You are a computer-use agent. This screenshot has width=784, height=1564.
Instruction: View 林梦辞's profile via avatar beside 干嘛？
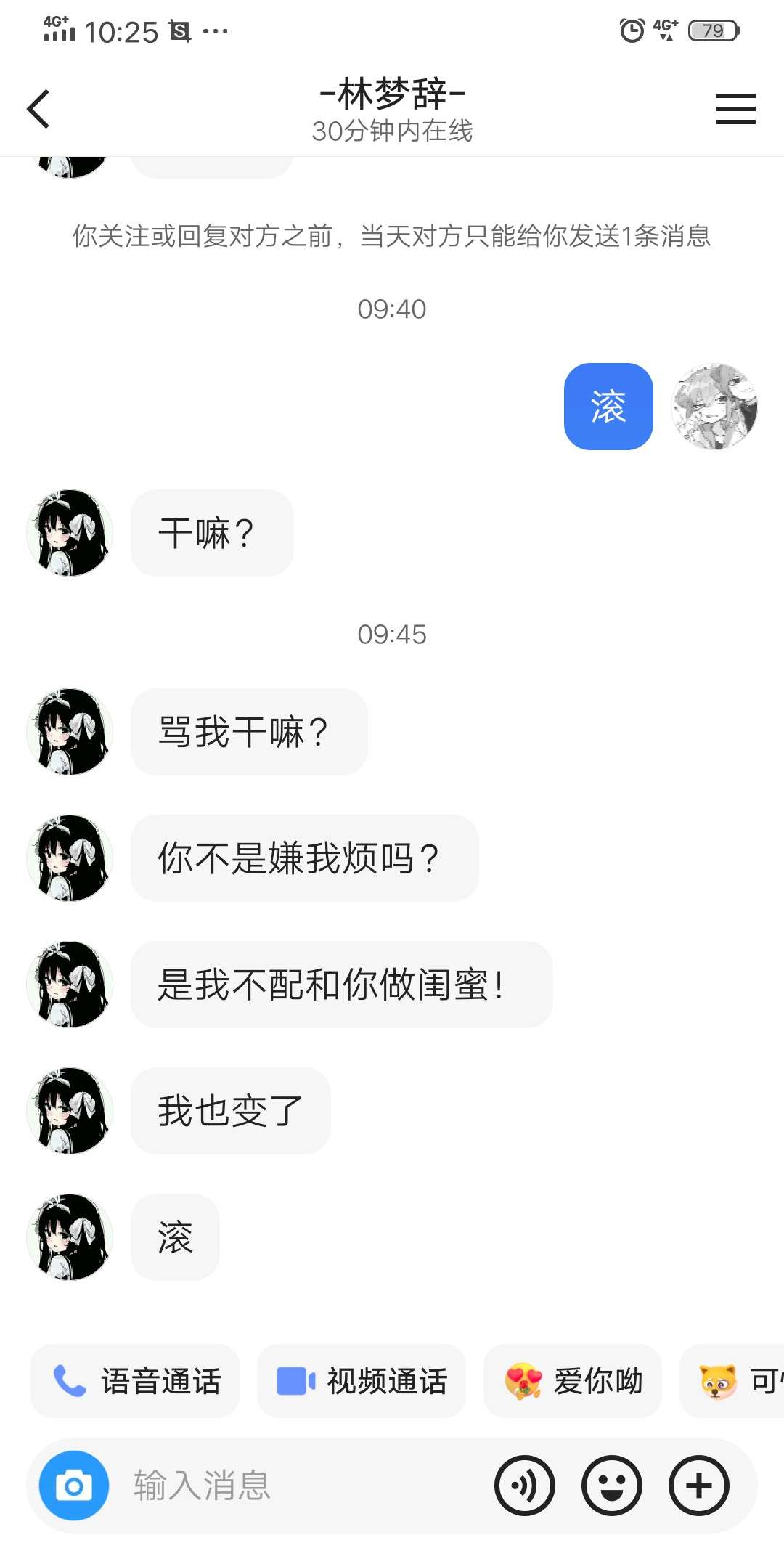[70, 533]
